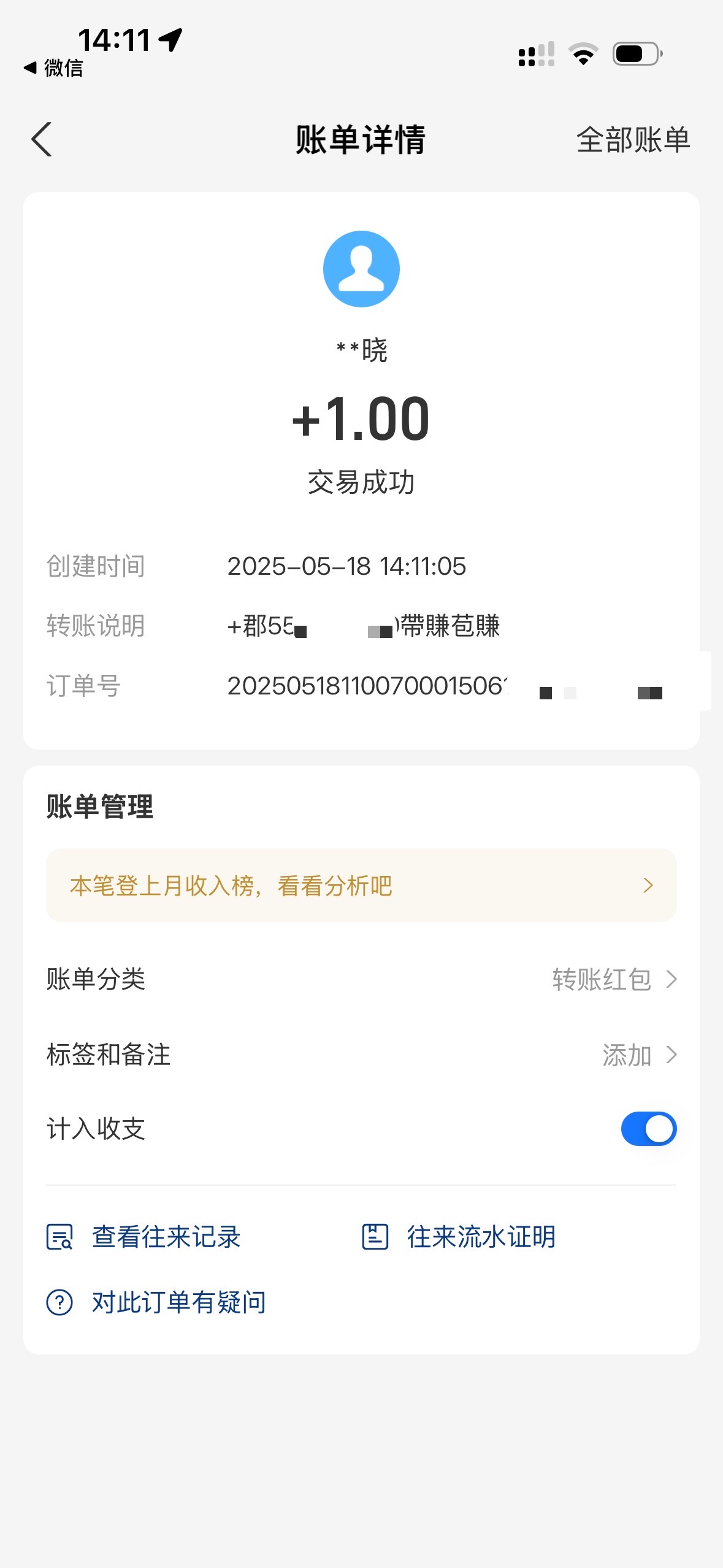The height and width of the screenshot is (1568, 723).
Task: Open 查看往来记录 transaction history
Action: 145,1237
